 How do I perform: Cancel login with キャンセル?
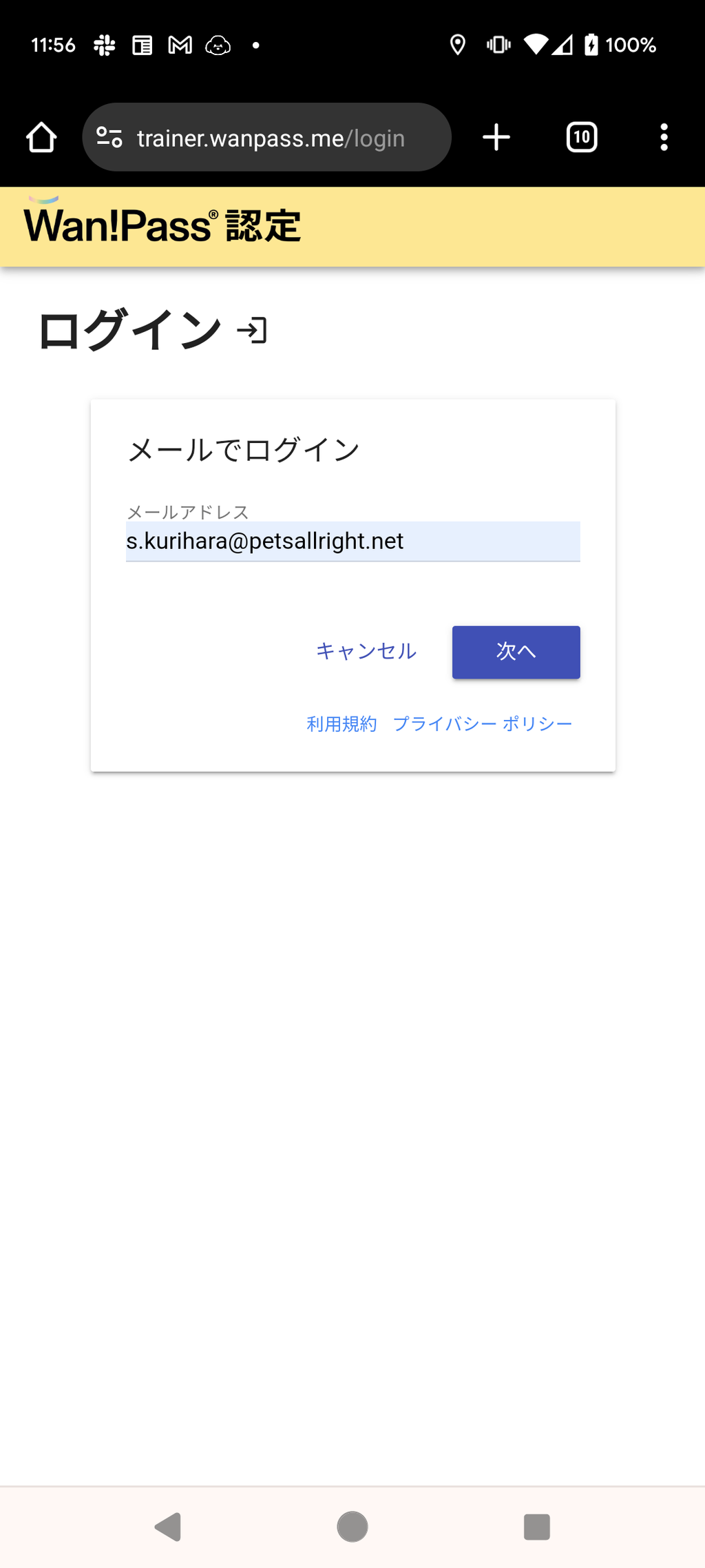pos(366,652)
